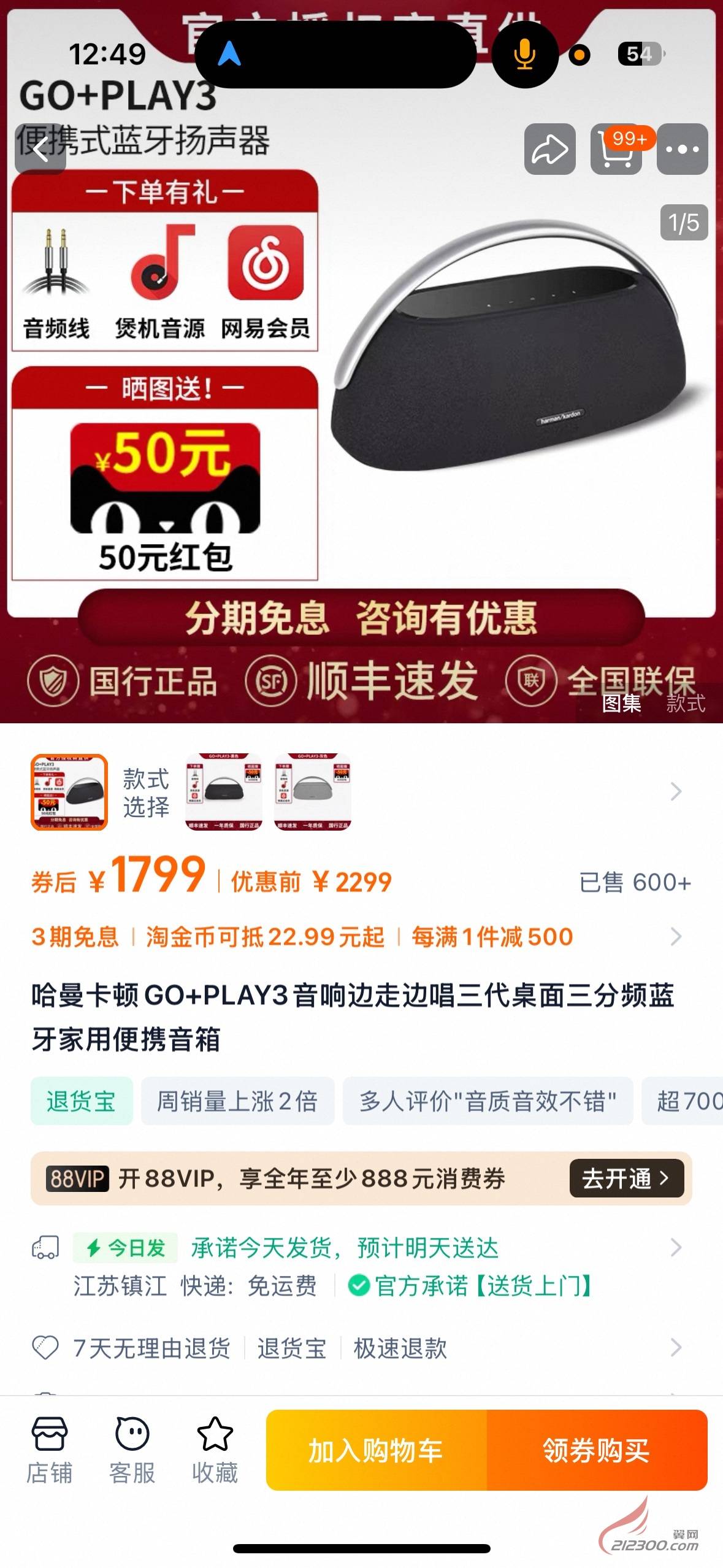This screenshot has width=723, height=1568.
Task: Select the black speaker style thumbnail
Action: point(224,791)
